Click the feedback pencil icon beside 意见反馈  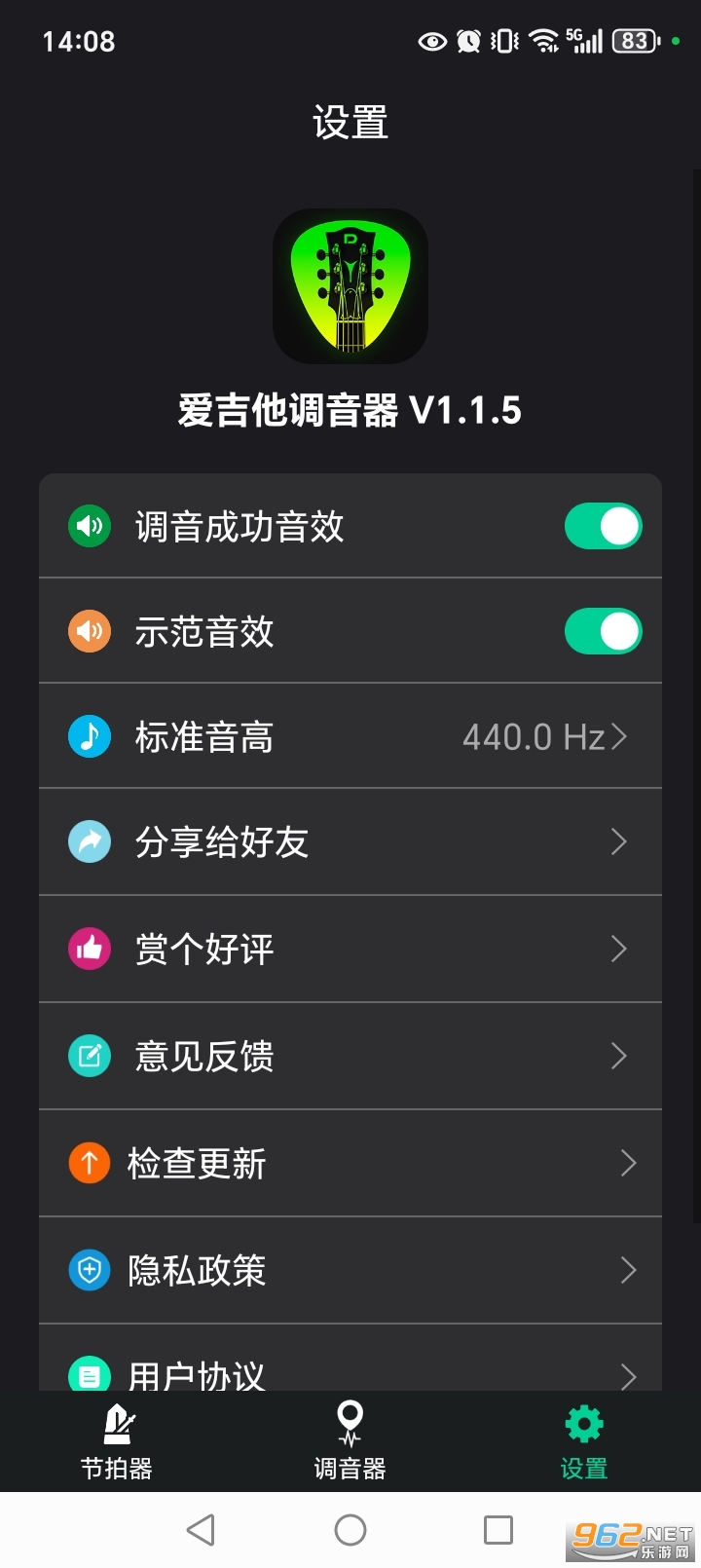point(89,1056)
